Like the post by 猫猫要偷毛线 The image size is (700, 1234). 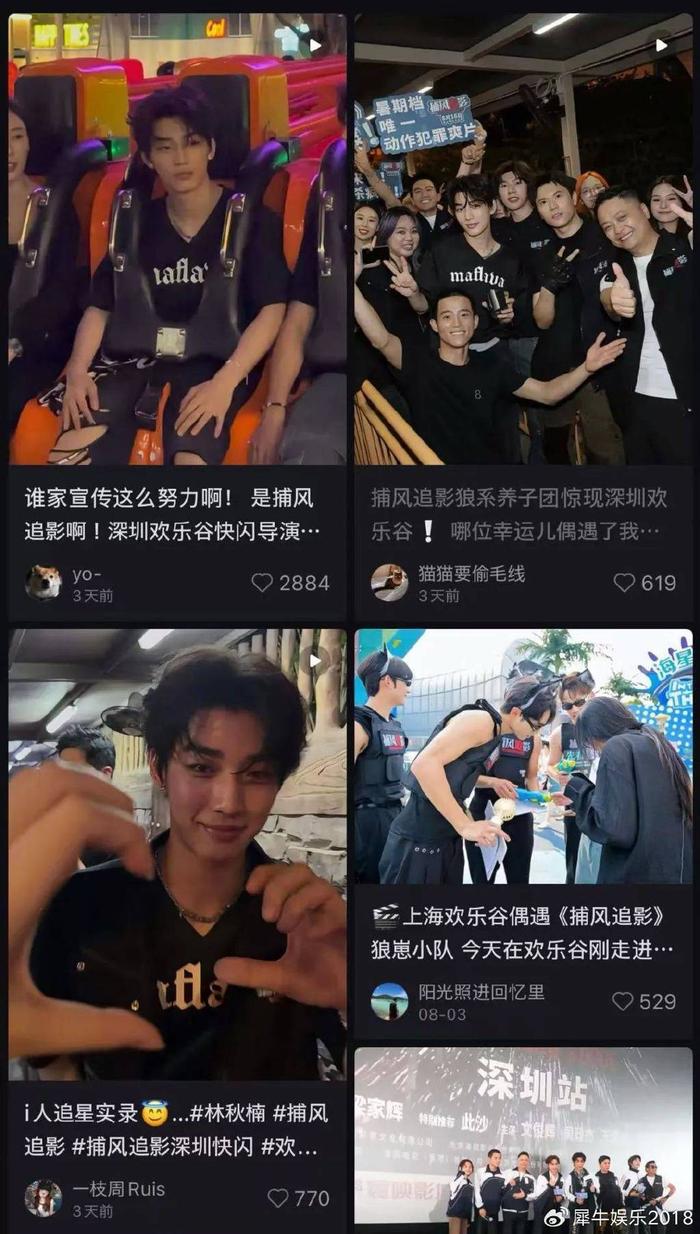[x=624, y=582]
